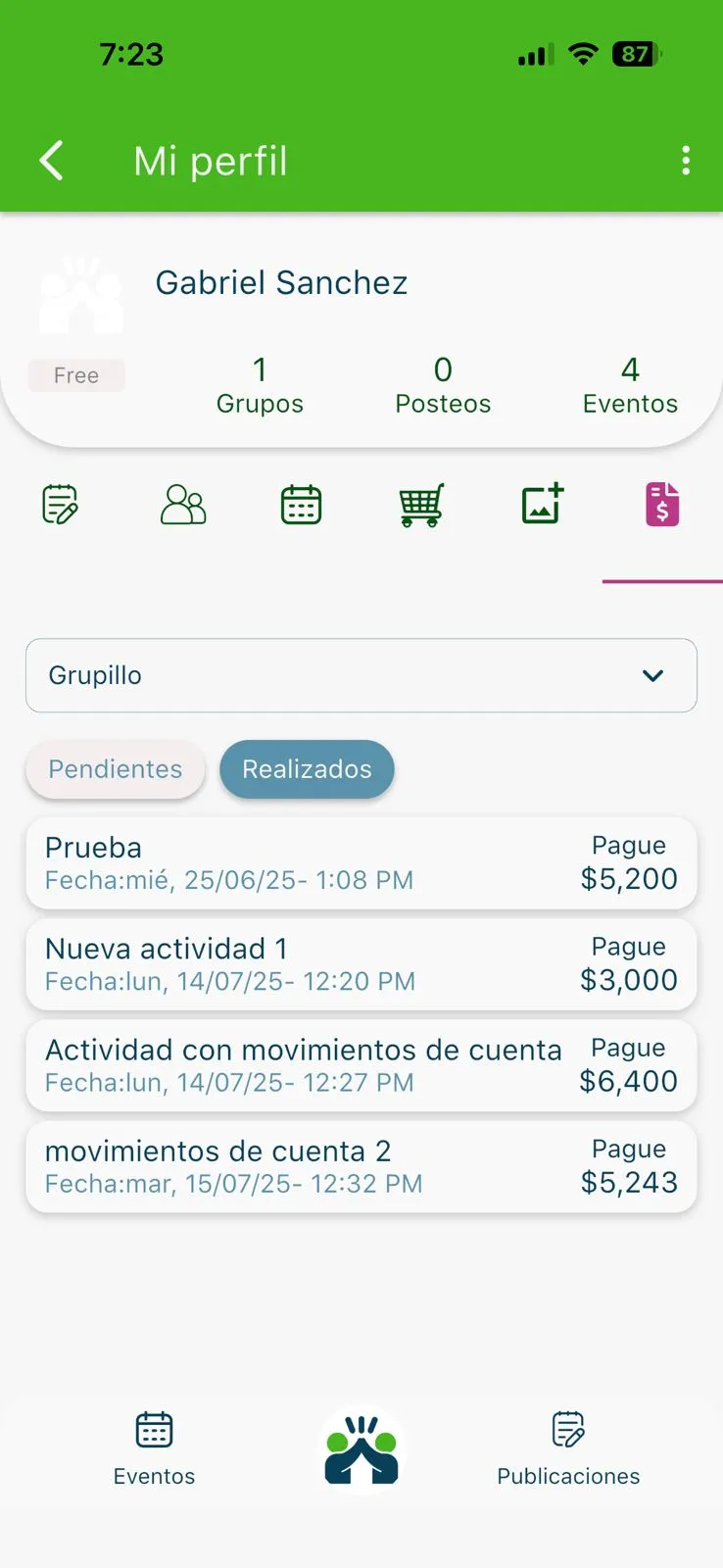Tap the center home button

point(361,1449)
